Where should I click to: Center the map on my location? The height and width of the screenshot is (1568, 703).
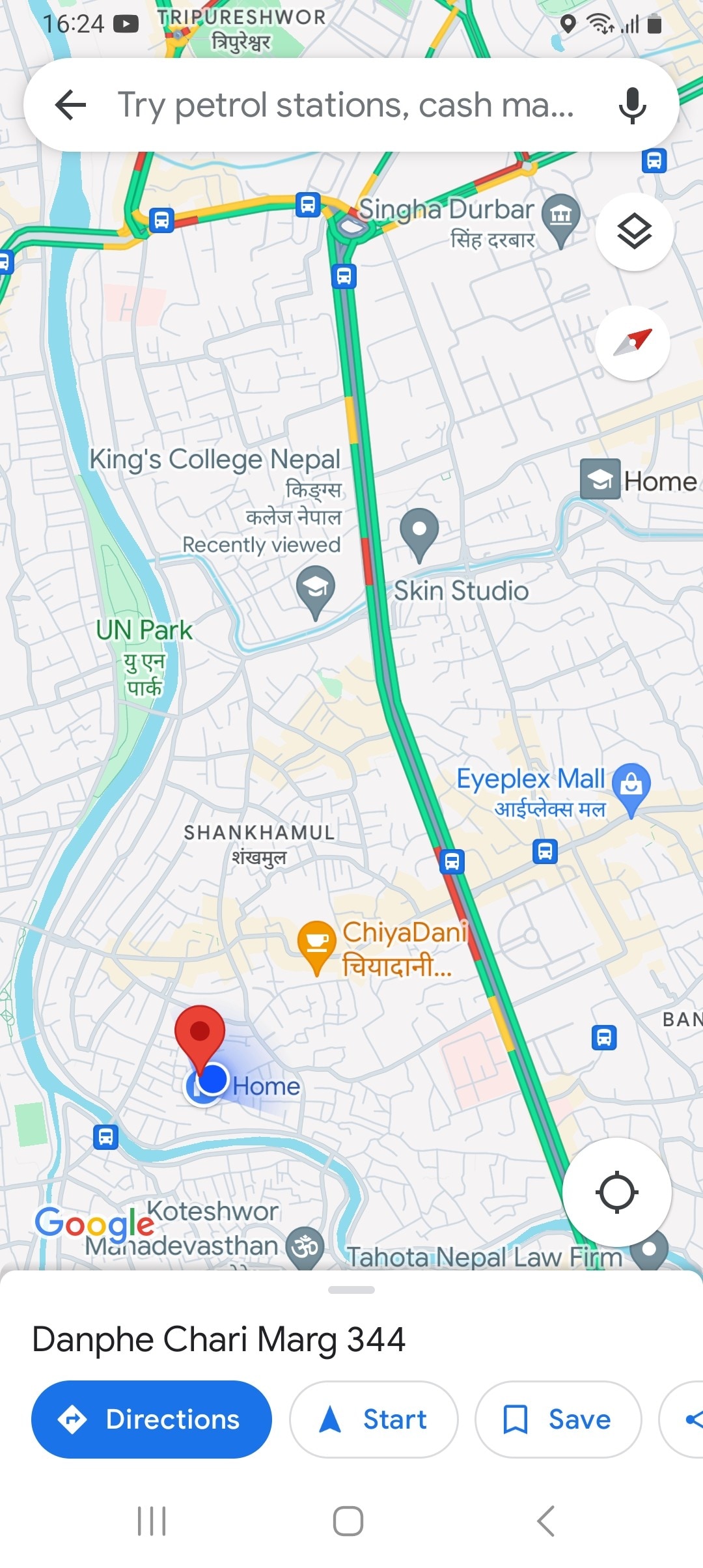616,1192
